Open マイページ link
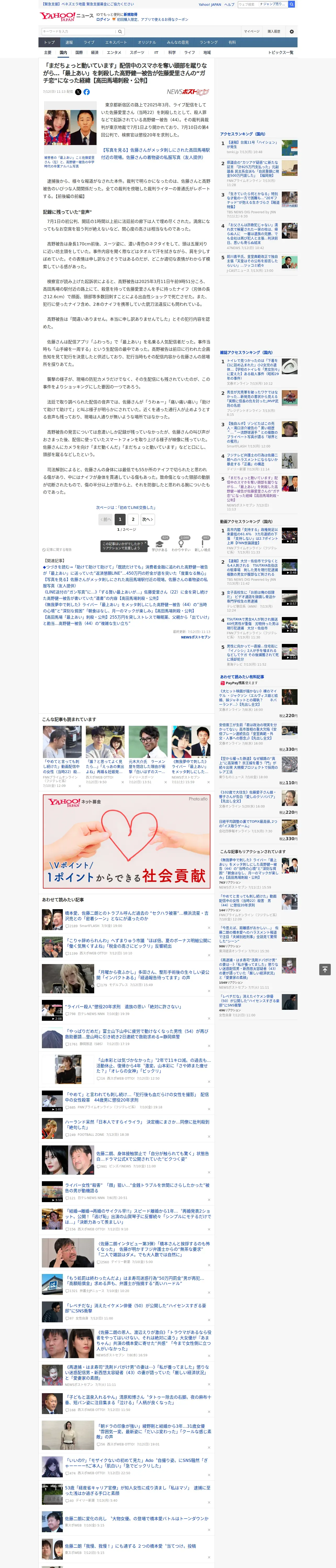Viewport: 336px width, 1568px height. [x=252, y=32]
